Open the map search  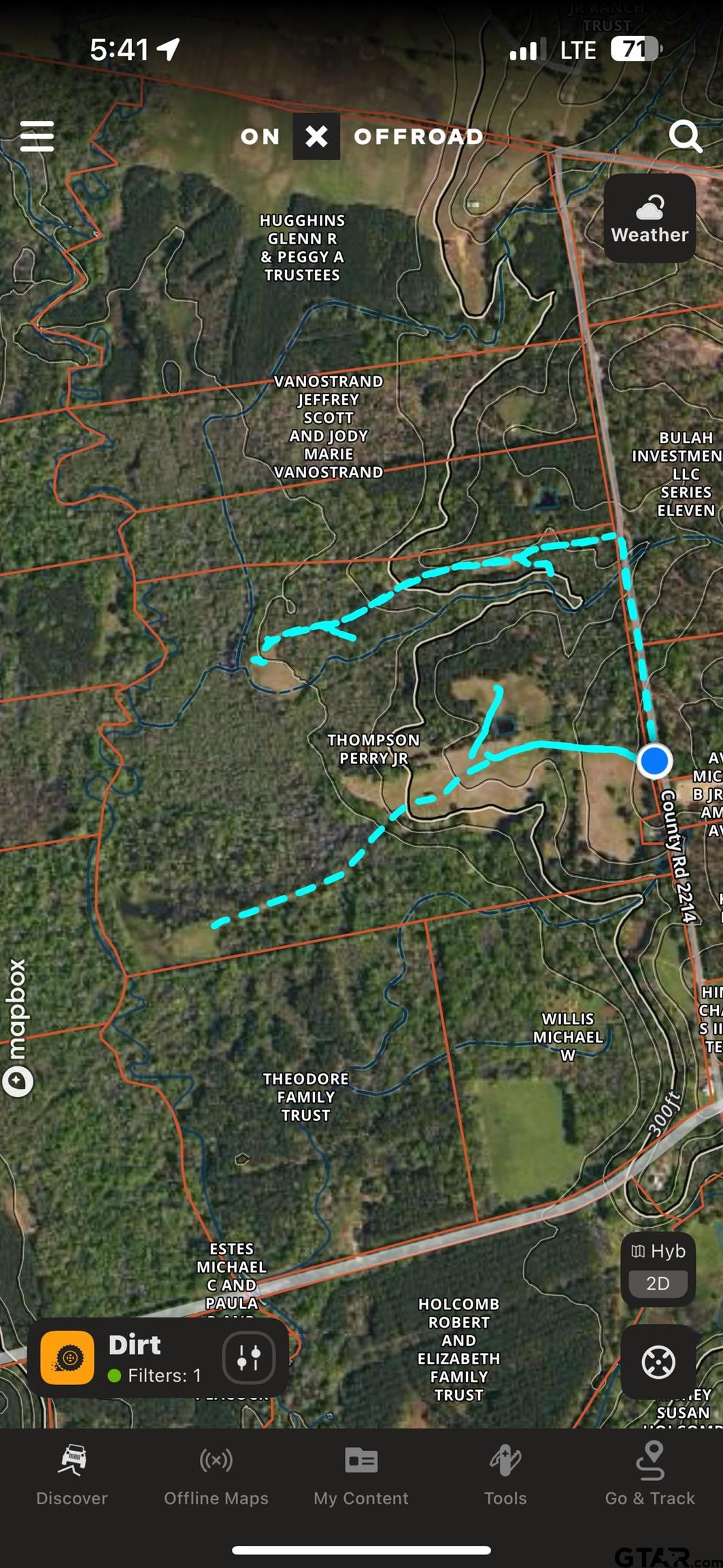685,136
